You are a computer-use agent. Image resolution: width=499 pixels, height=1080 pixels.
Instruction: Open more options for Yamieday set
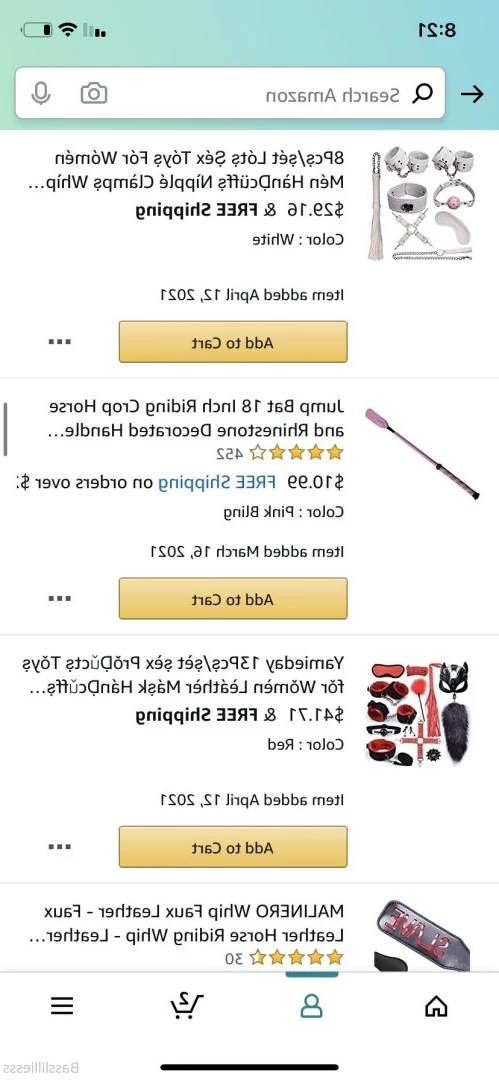pyautogui.click(x=59, y=847)
